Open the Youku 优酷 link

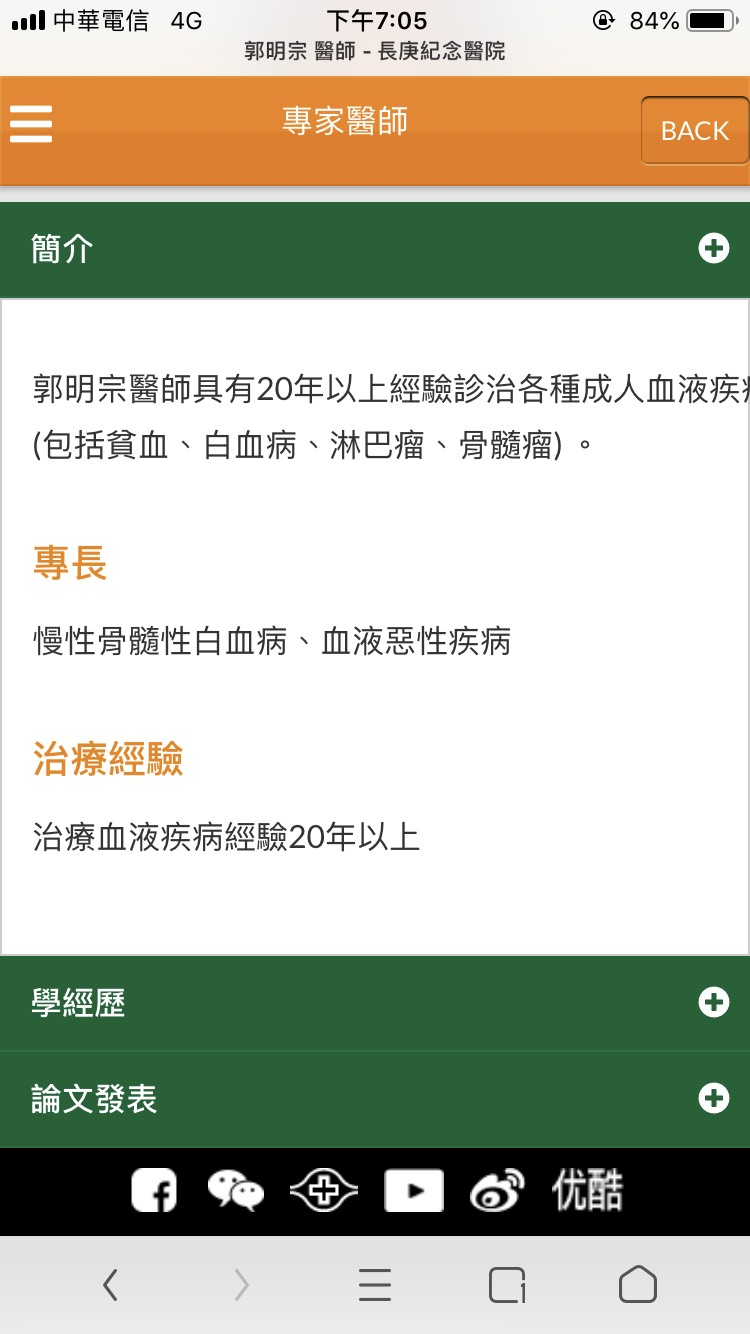coord(587,1191)
